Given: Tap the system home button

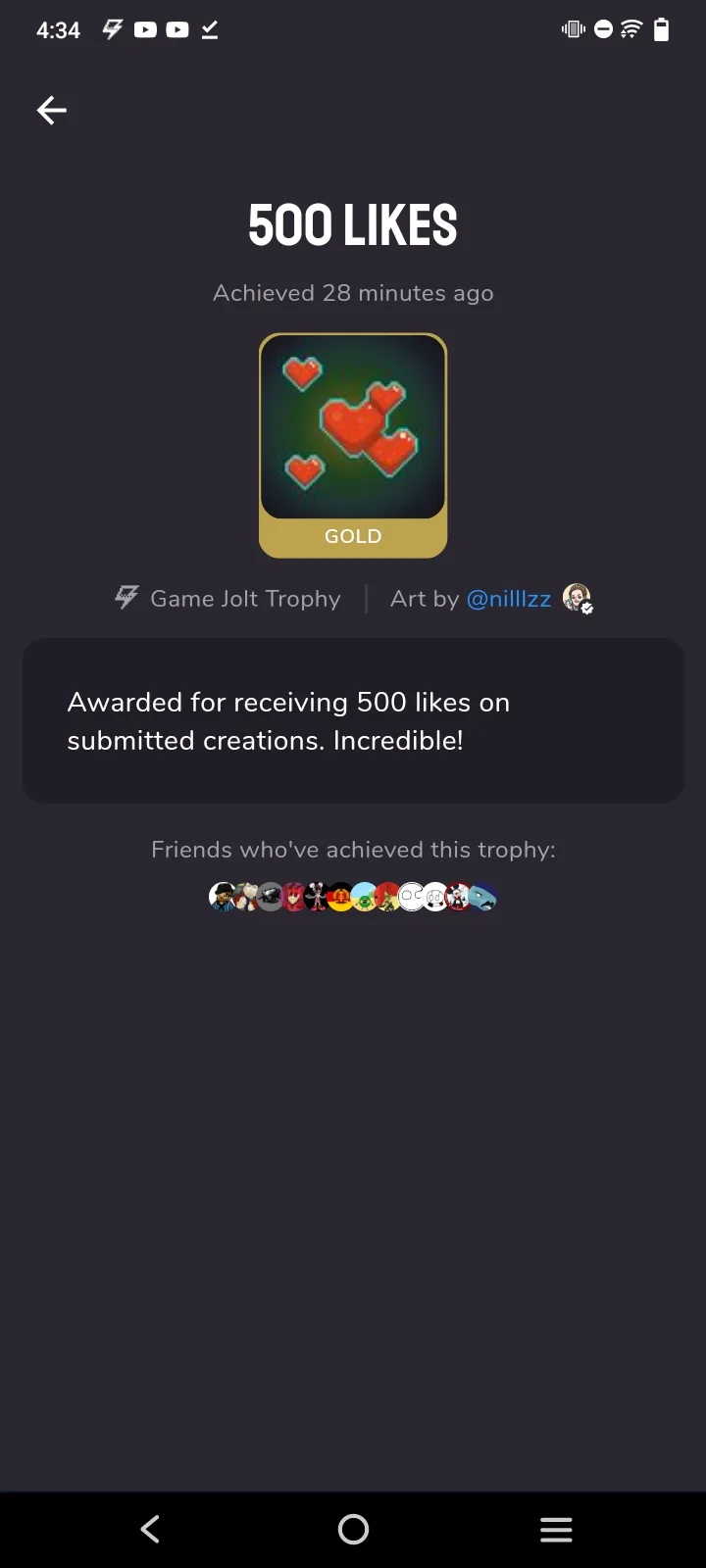Looking at the screenshot, I should 353,1529.
